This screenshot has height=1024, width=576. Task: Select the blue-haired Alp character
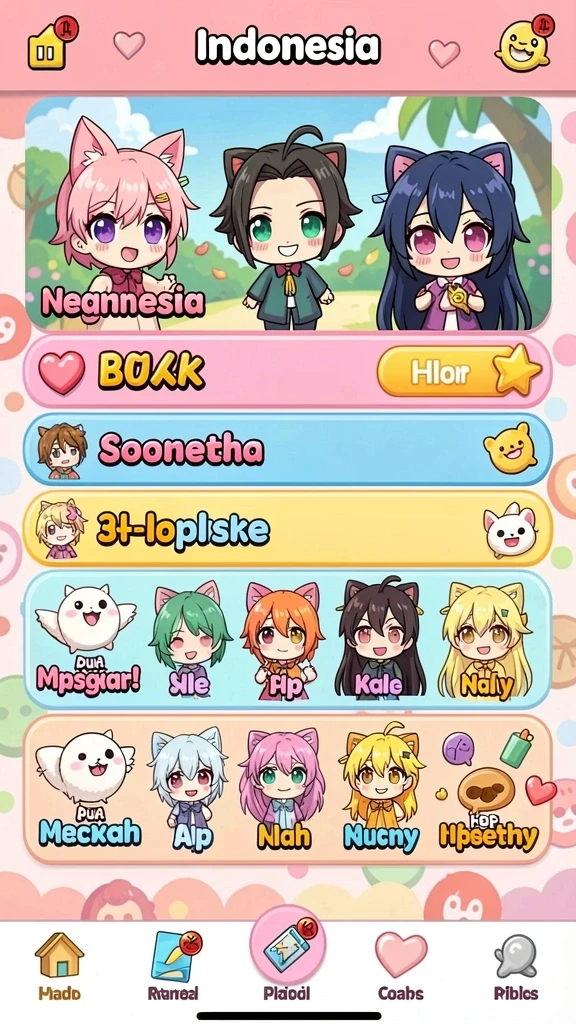click(189, 789)
